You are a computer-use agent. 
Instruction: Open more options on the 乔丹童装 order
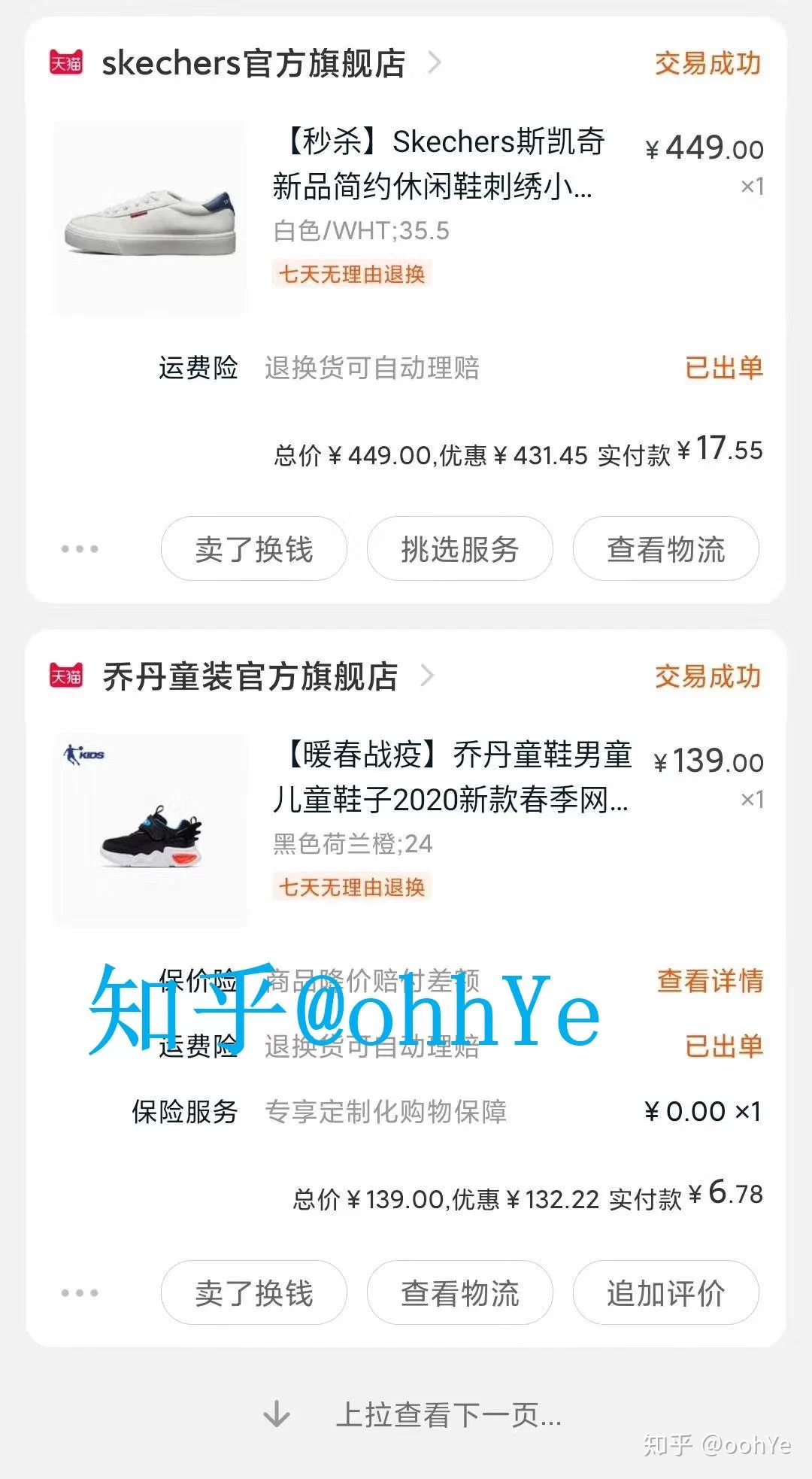pos(80,1293)
